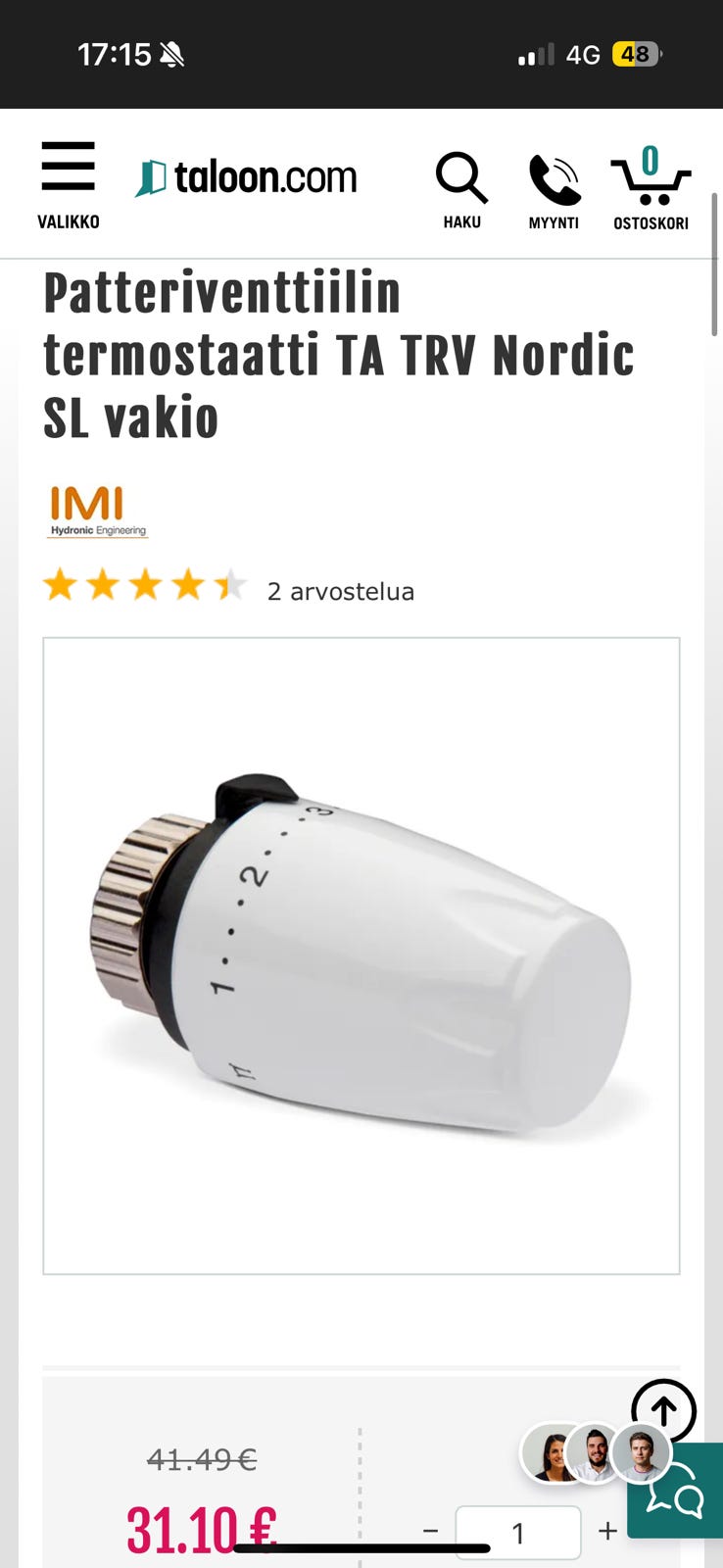Decrease quantity with the minus button
The image size is (723, 1568).
pos(430,1532)
